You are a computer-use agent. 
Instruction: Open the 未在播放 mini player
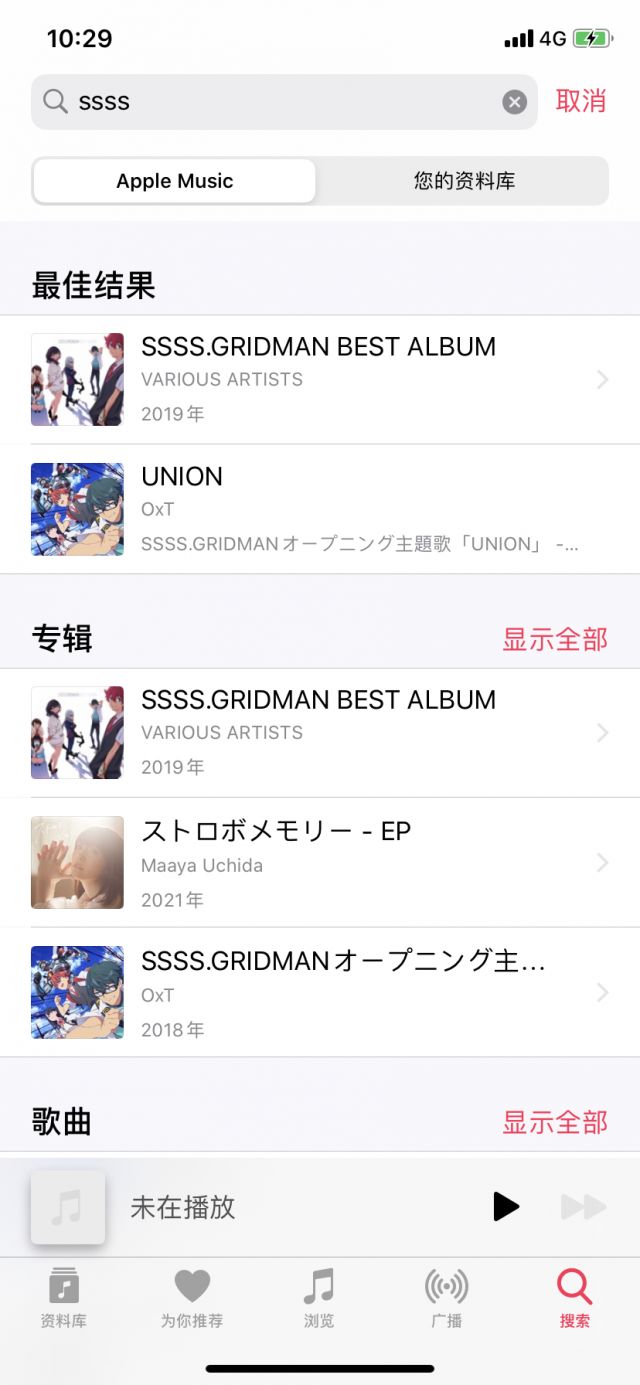tap(250, 1207)
